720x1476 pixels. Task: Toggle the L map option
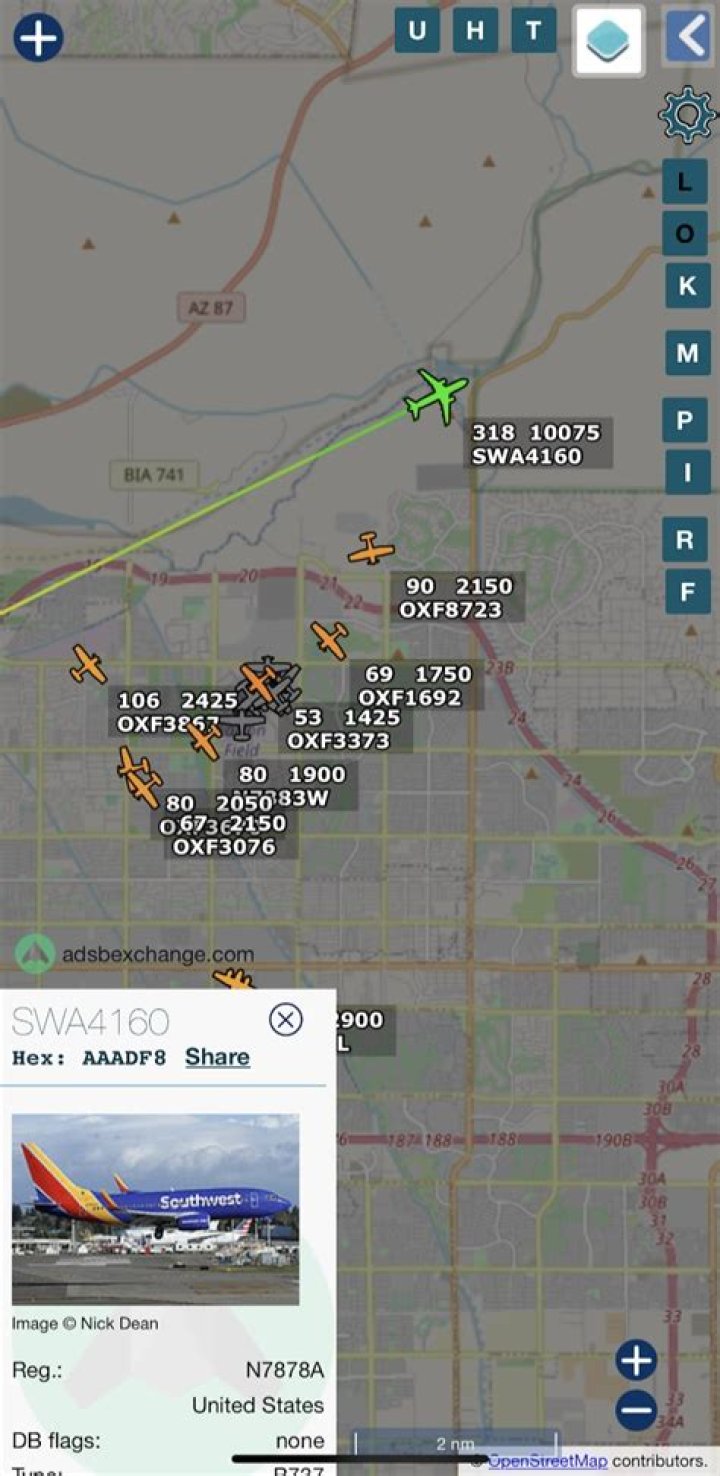[685, 181]
